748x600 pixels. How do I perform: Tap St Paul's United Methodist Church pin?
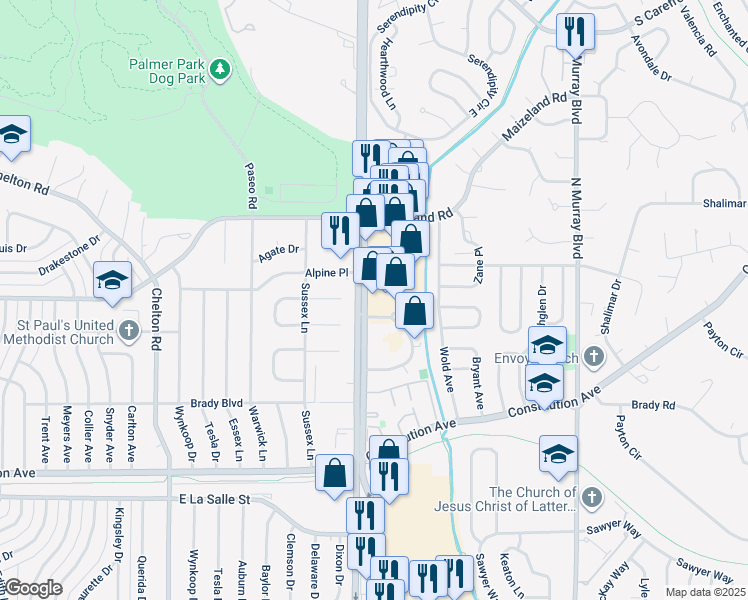(x=129, y=331)
